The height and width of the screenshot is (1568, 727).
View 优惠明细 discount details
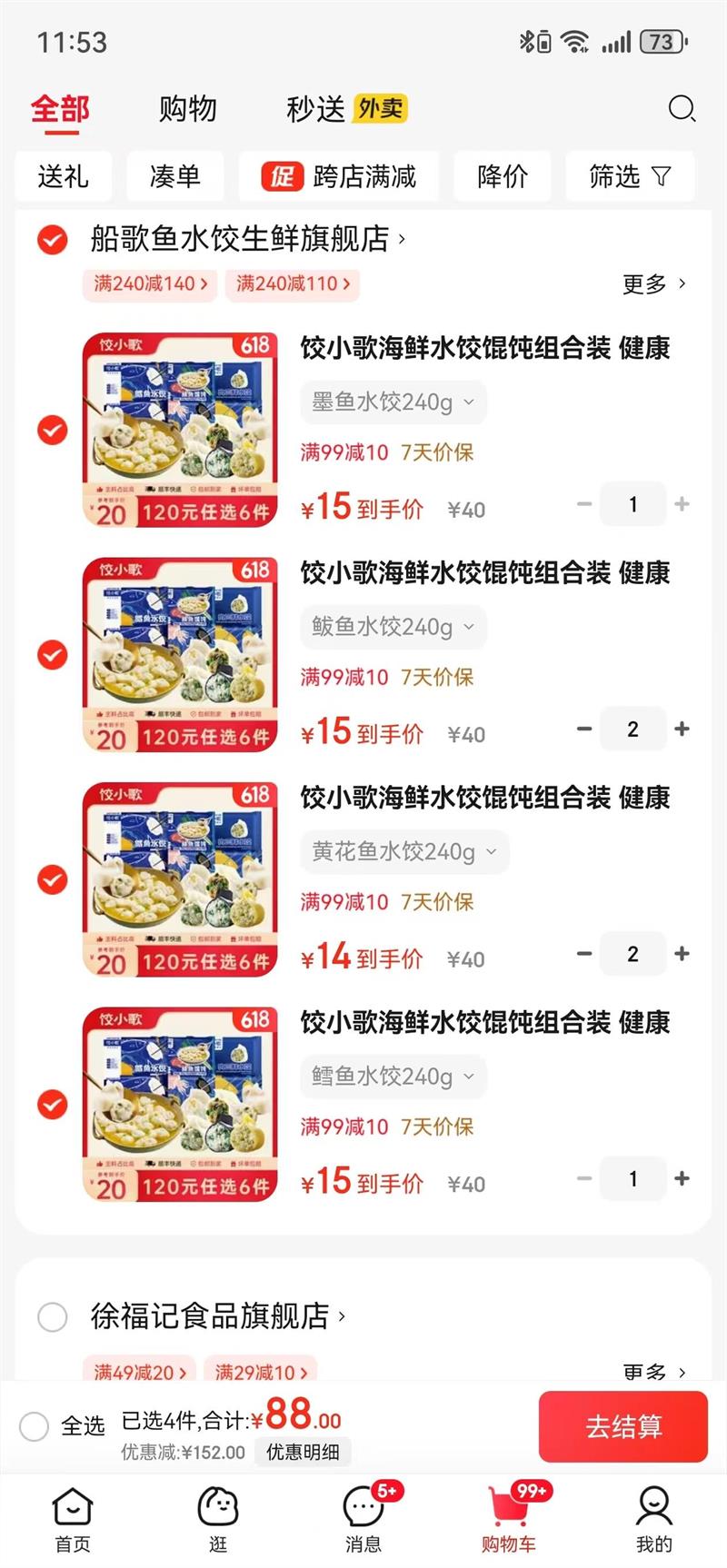click(303, 1452)
